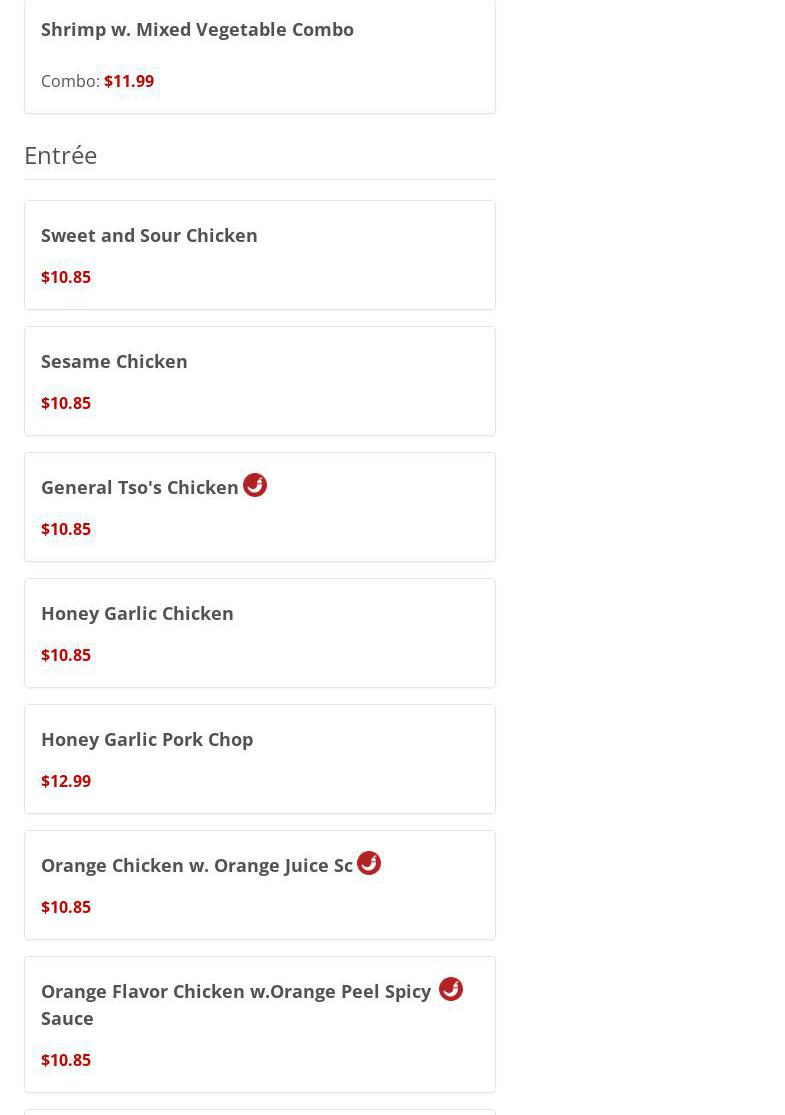
Task: View Honey Garlic Pork Chop details
Action: click(x=147, y=740)
